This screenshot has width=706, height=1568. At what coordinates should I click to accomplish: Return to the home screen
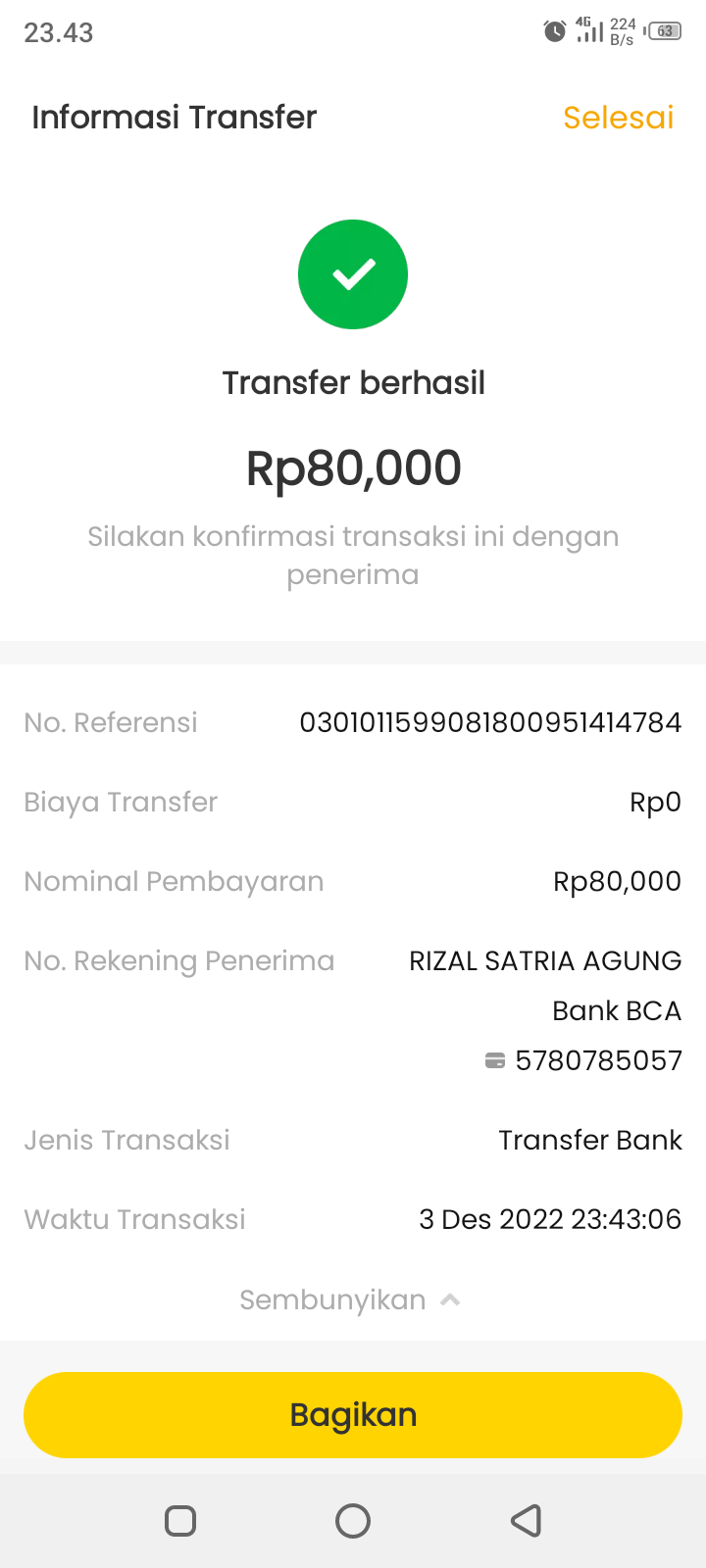353,1521
